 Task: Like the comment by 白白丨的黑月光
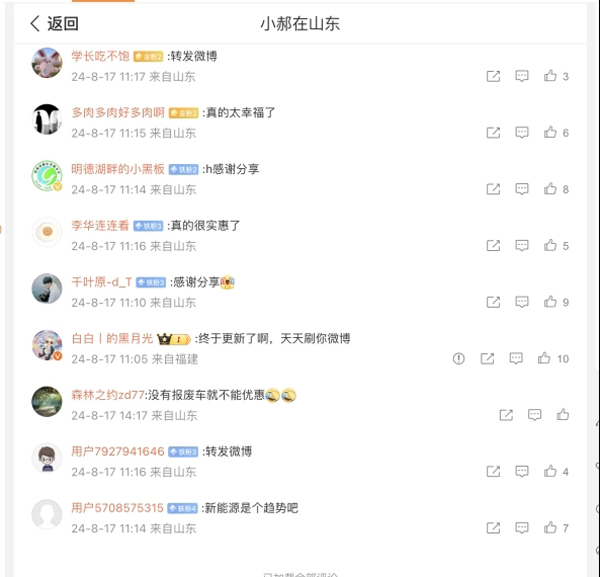[x=545, y=358]
